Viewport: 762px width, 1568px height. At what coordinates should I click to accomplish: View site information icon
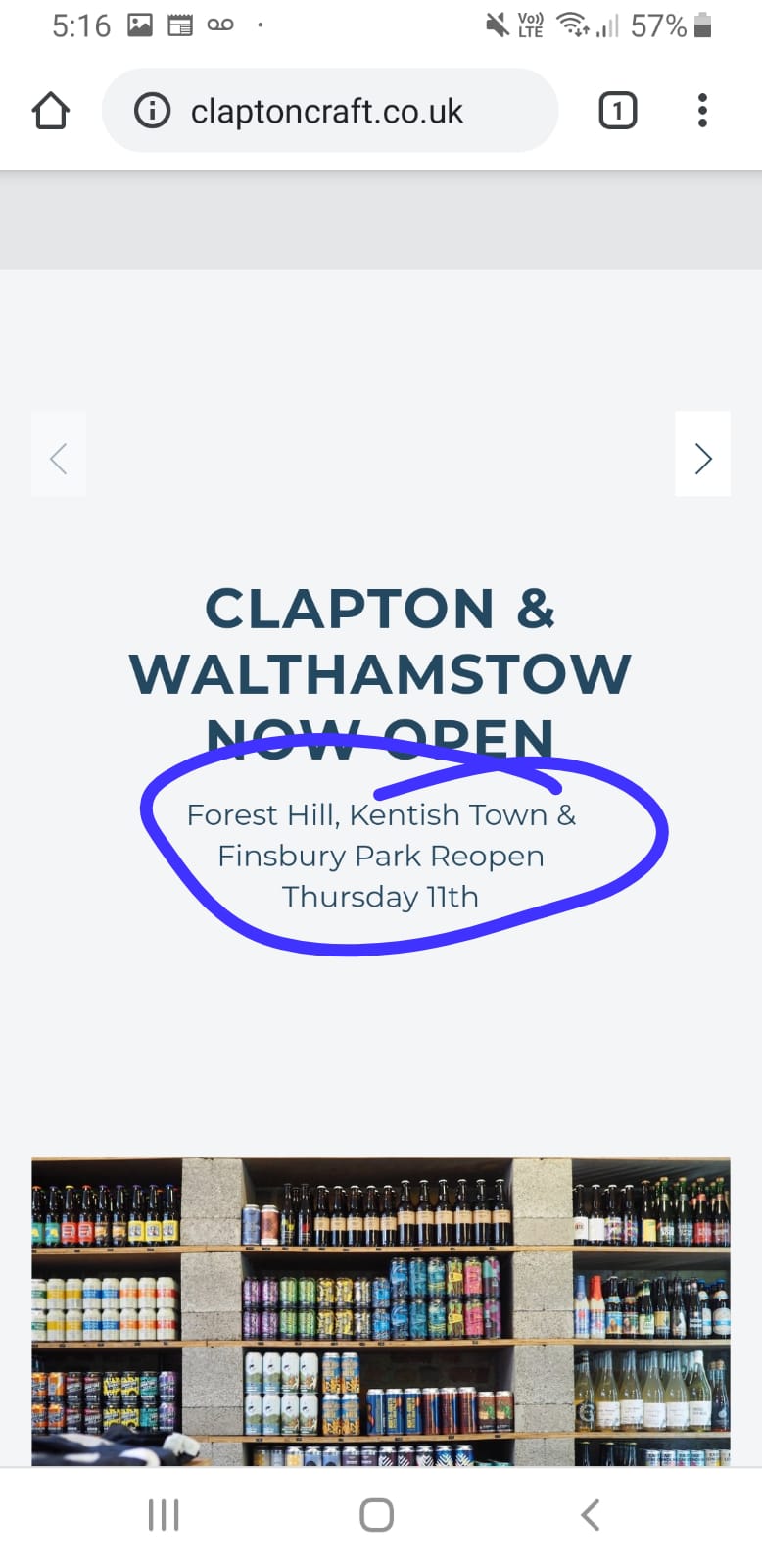pyautogui.click(x=152, y=111)
